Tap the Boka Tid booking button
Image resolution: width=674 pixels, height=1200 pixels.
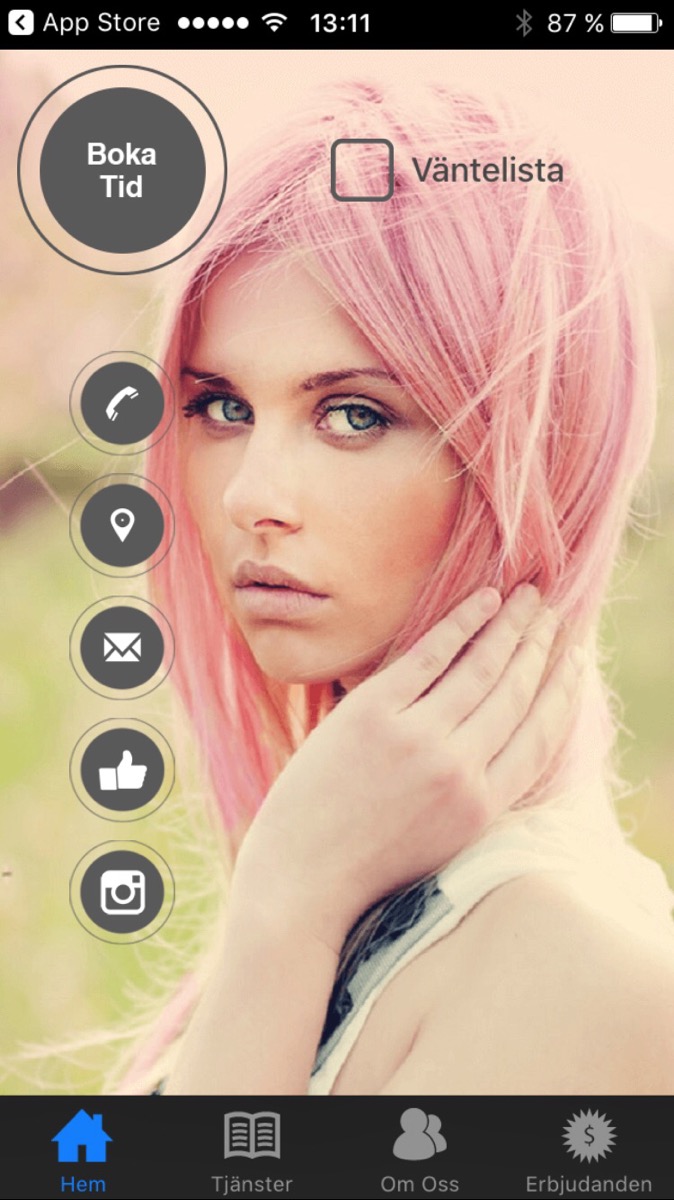point(122,170)
